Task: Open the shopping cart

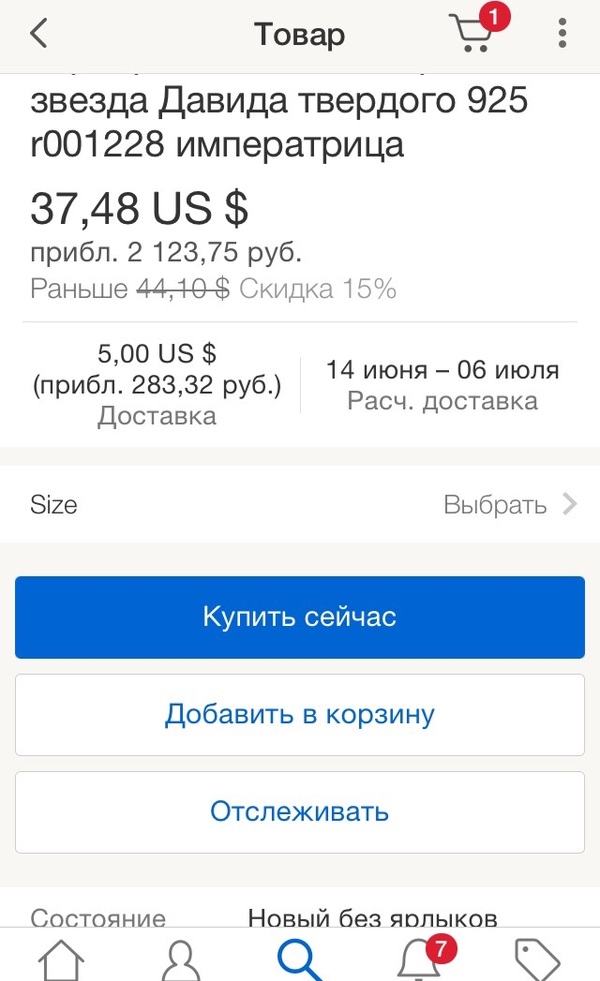Action: point(474,33)
